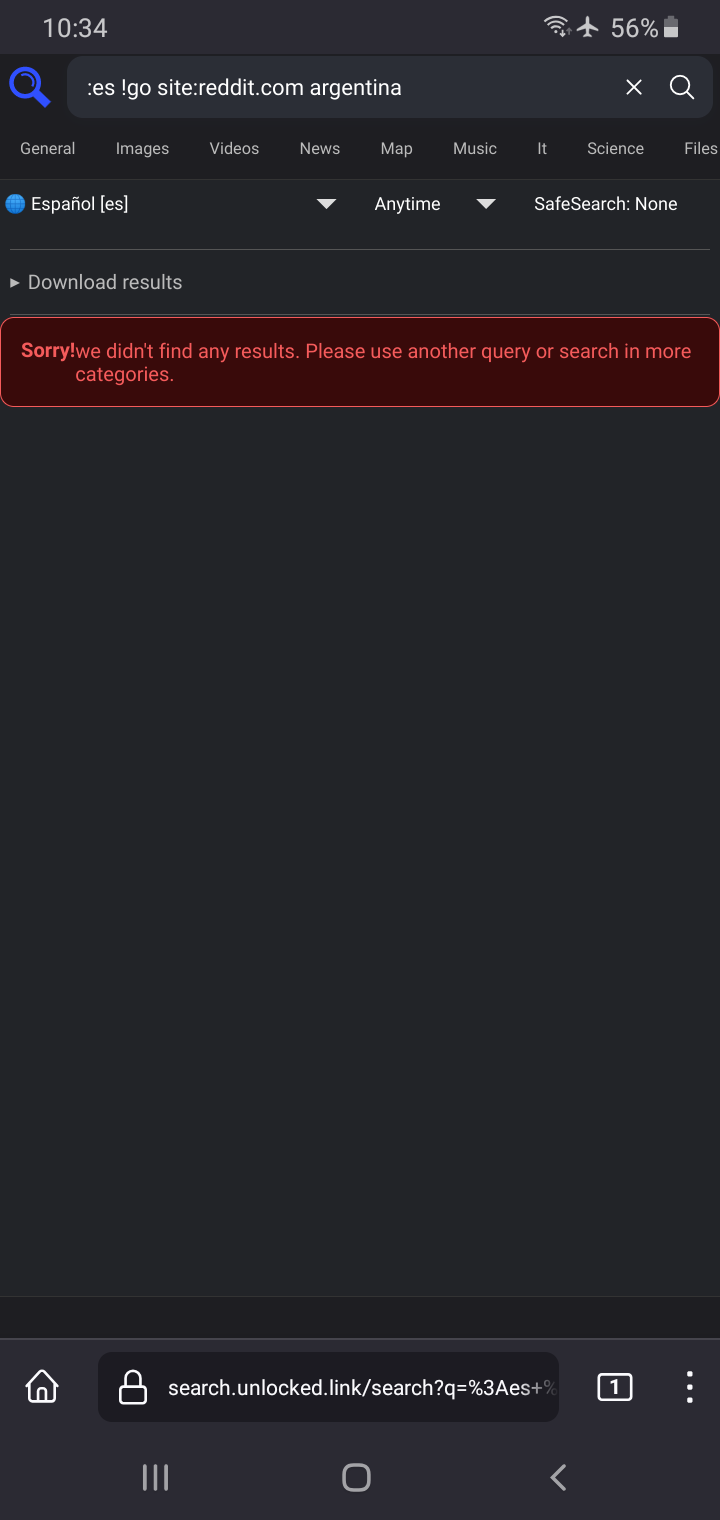This screenshot has width=720, height=1520.
Task: Switch to the It category
Action: [x=542, y=148]
